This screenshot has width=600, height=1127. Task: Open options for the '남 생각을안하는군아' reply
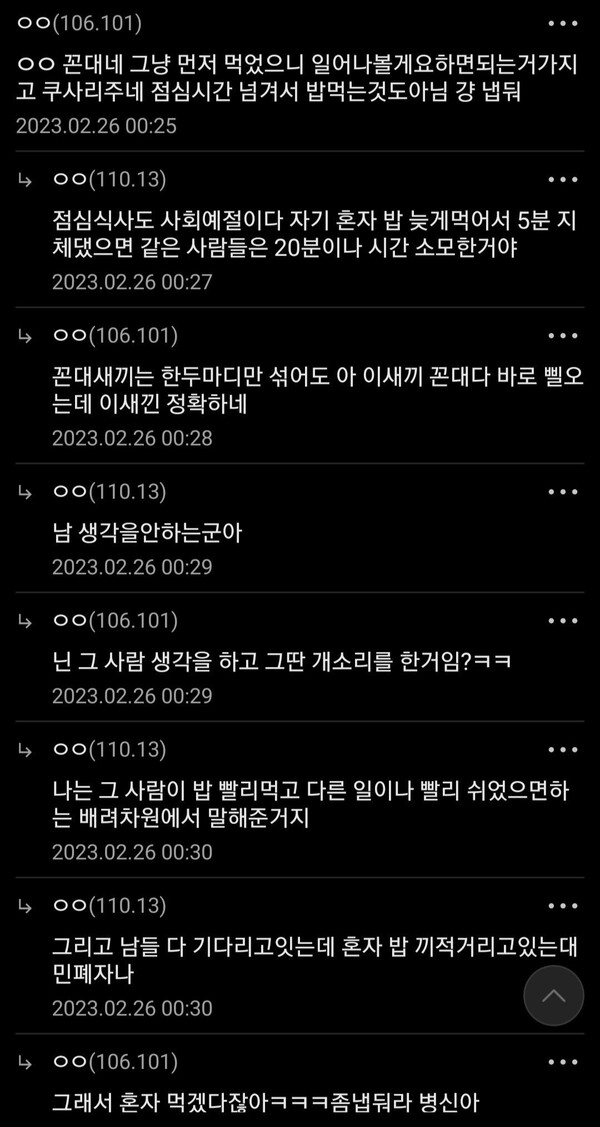[563, 492]
